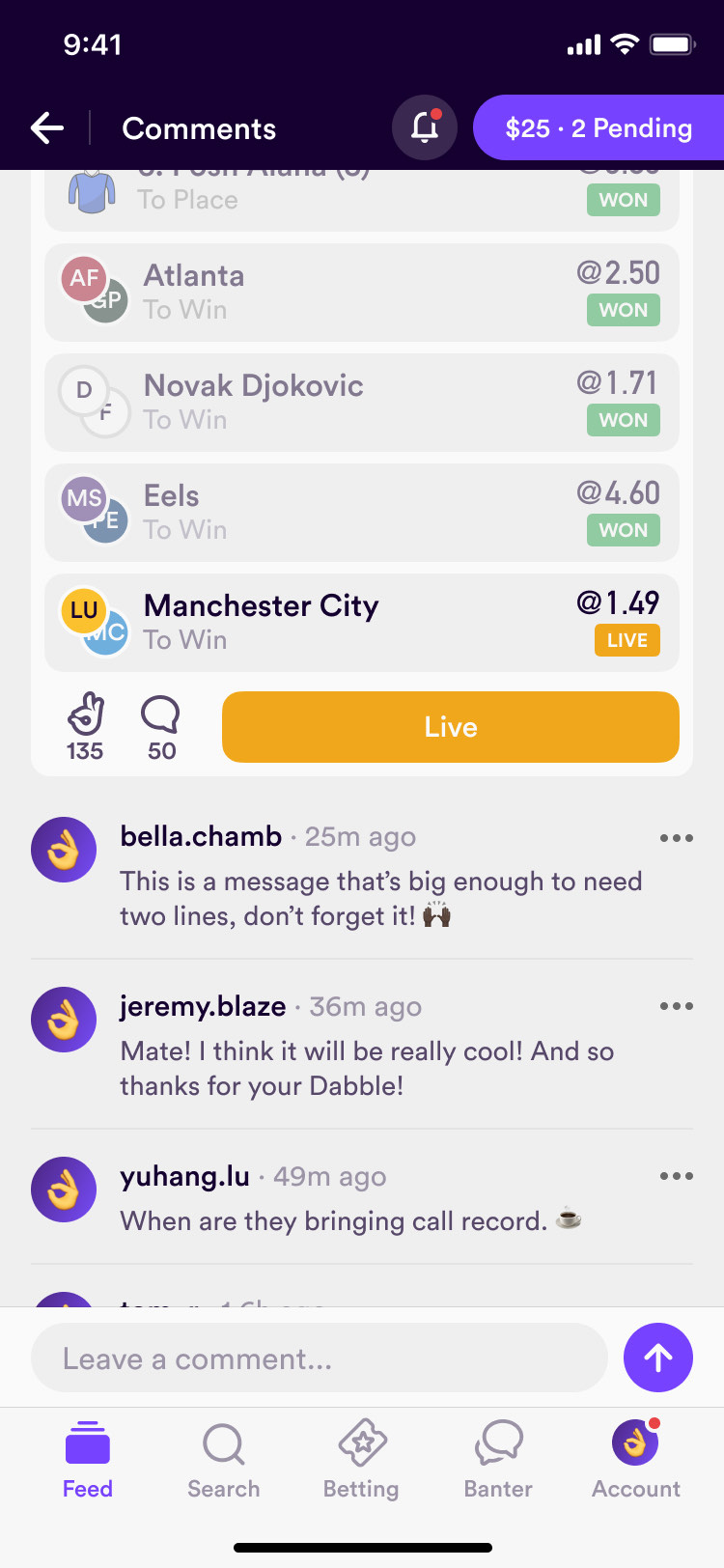Viewport: 724px width, 1568px height.
Task: Send the comment with the arrow button
Action: pyautogui.click(x=658, y=1358)
